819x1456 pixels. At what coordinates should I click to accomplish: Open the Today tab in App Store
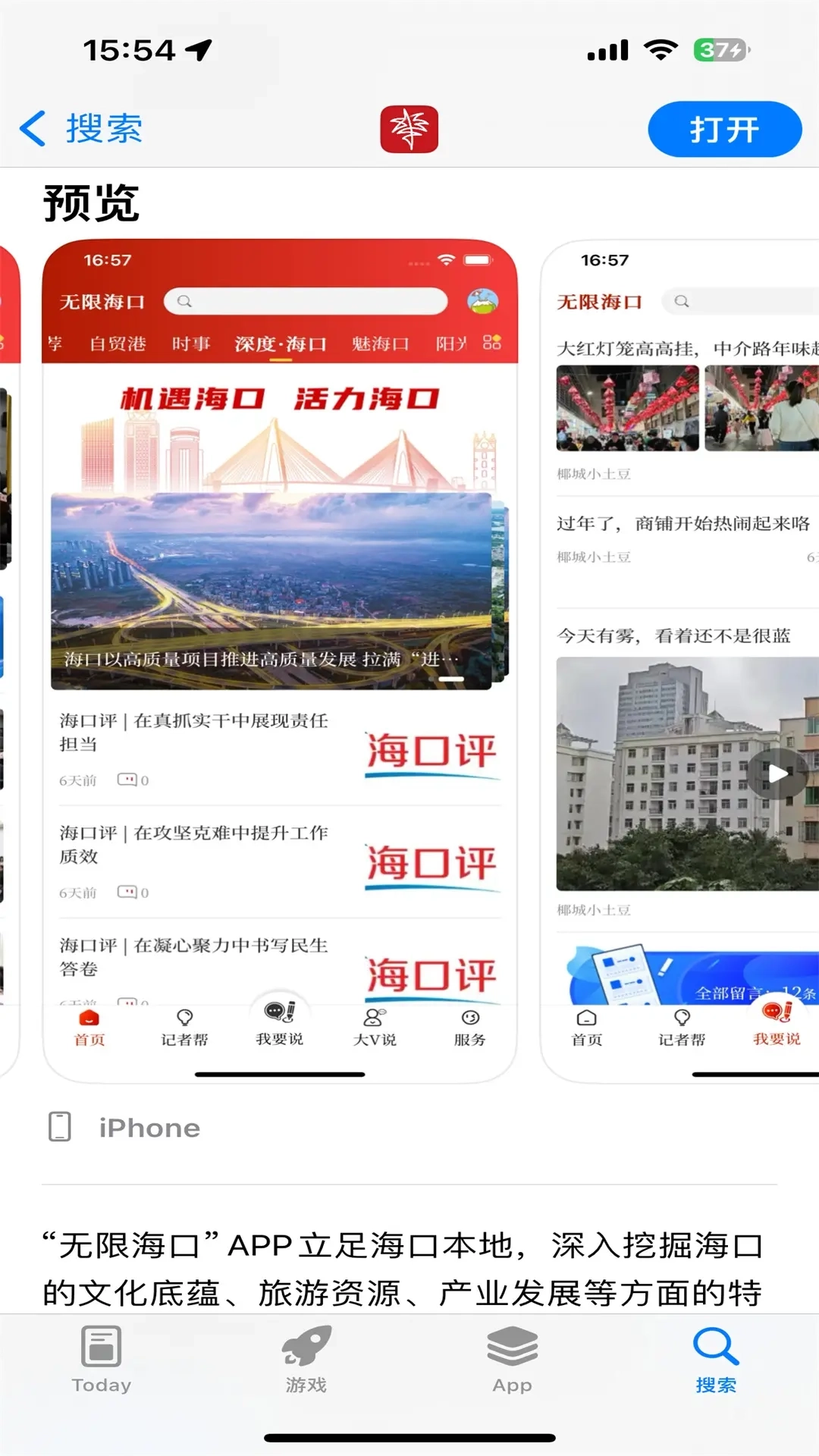click(x=101, y=1361)
